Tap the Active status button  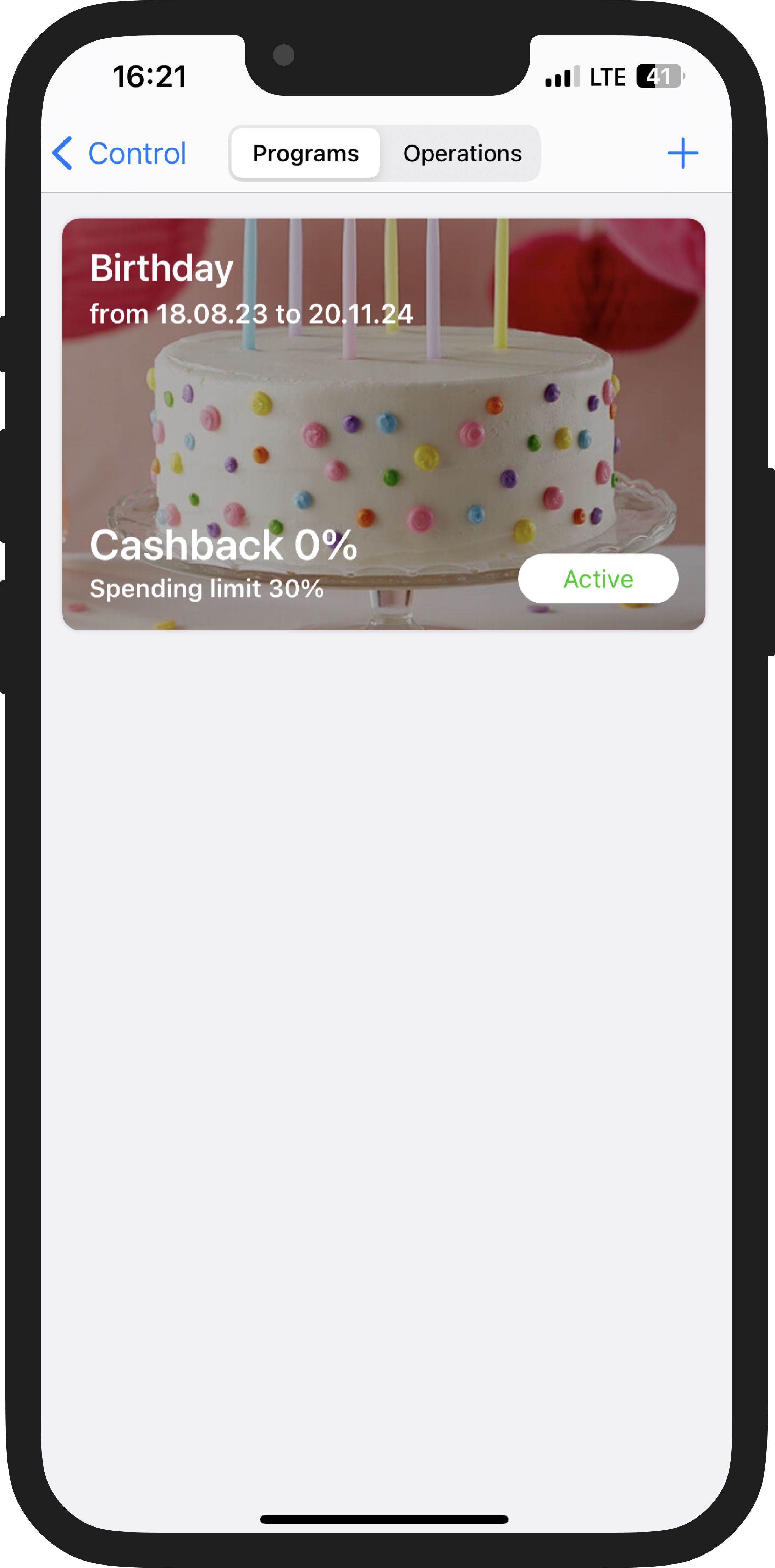tap(598, 579)
